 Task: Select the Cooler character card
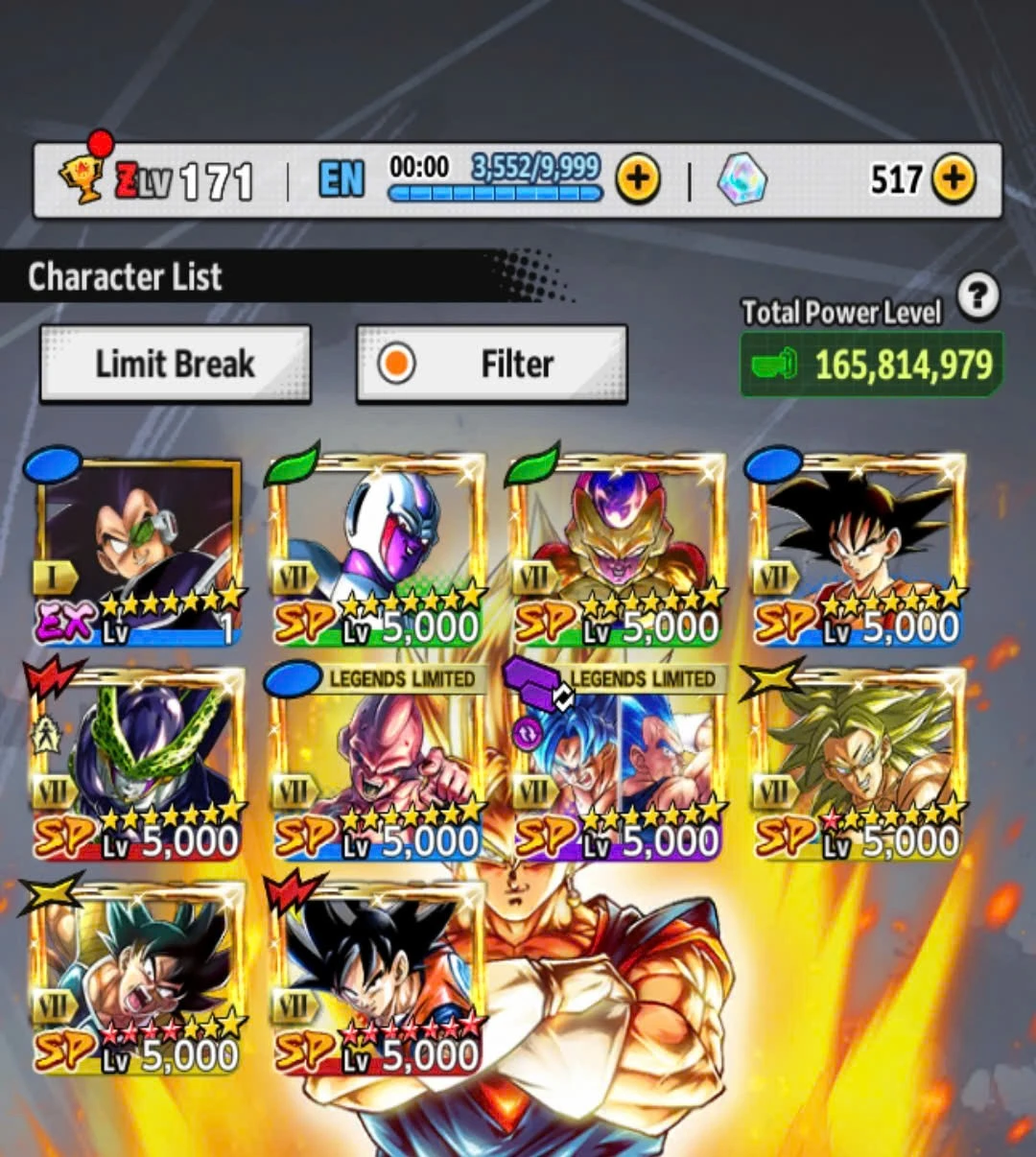tap(378, 552)
